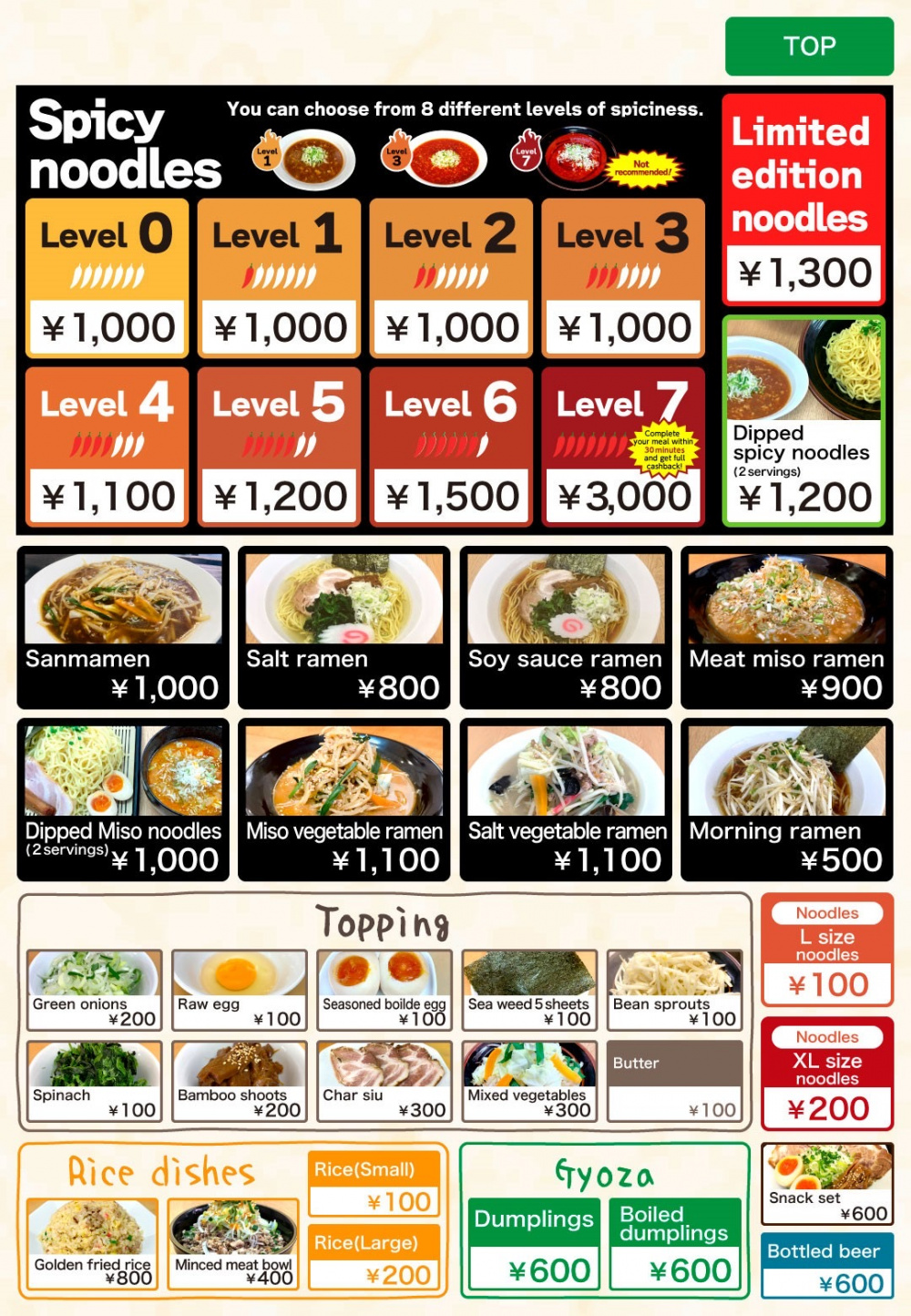Order Sanmamen for ¥1,000

pyautogui.click(x=122, y=627)
